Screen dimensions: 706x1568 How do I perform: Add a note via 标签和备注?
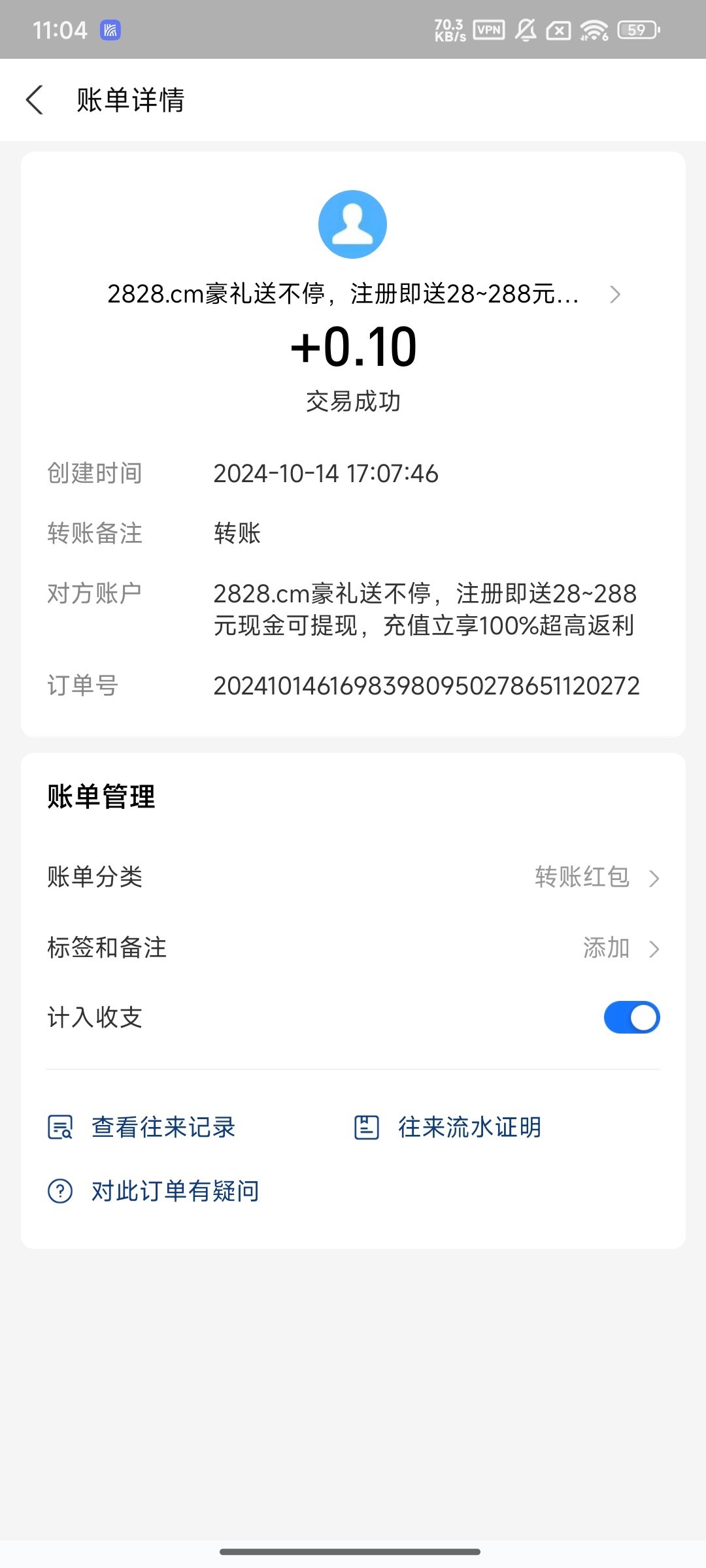point(353,947)
